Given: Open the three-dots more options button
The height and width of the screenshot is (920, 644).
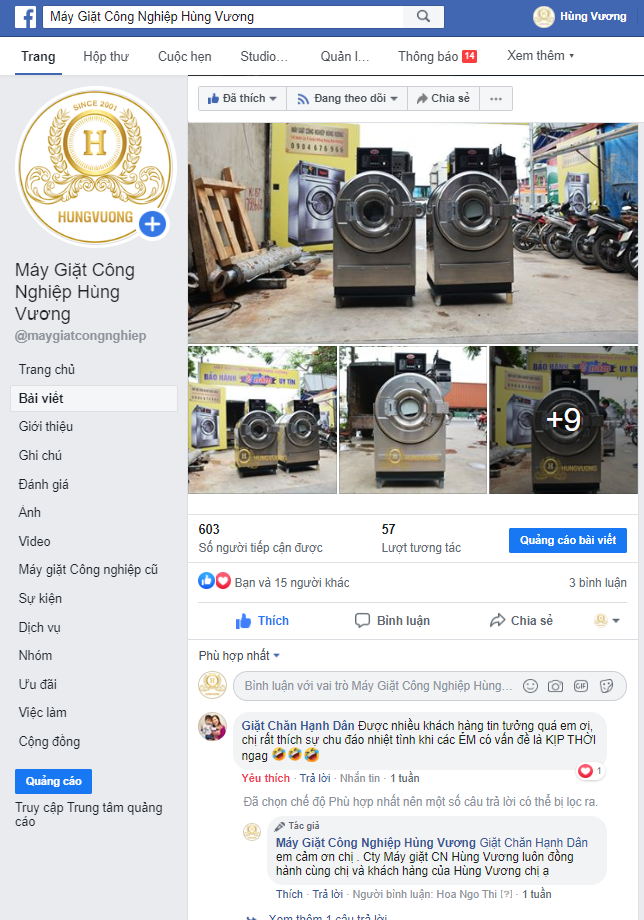Looking at the screenshot, I should 497,98.
